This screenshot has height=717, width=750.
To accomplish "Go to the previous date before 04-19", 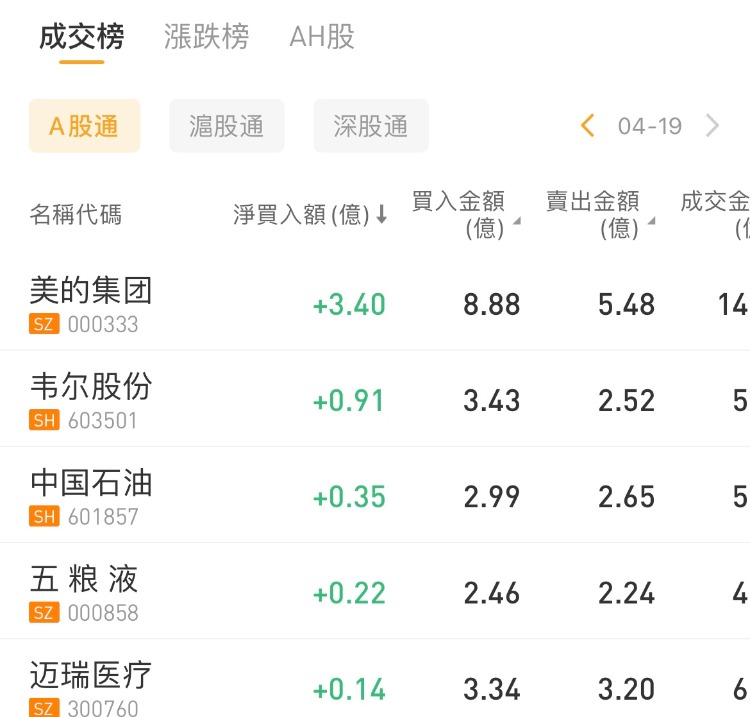I will coord(588,126).
